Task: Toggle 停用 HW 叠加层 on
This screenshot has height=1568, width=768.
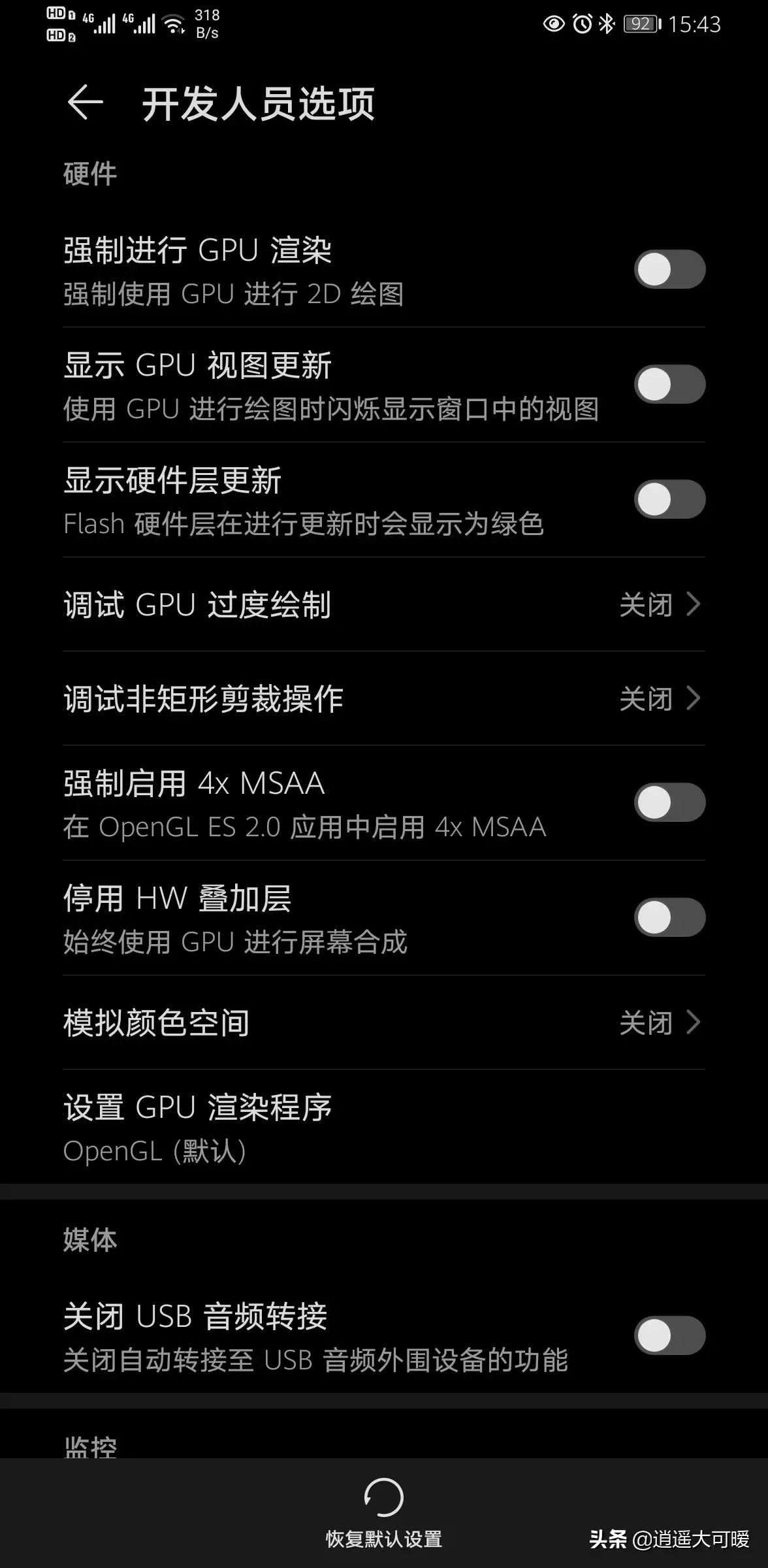Action: (x=669, y=917)
